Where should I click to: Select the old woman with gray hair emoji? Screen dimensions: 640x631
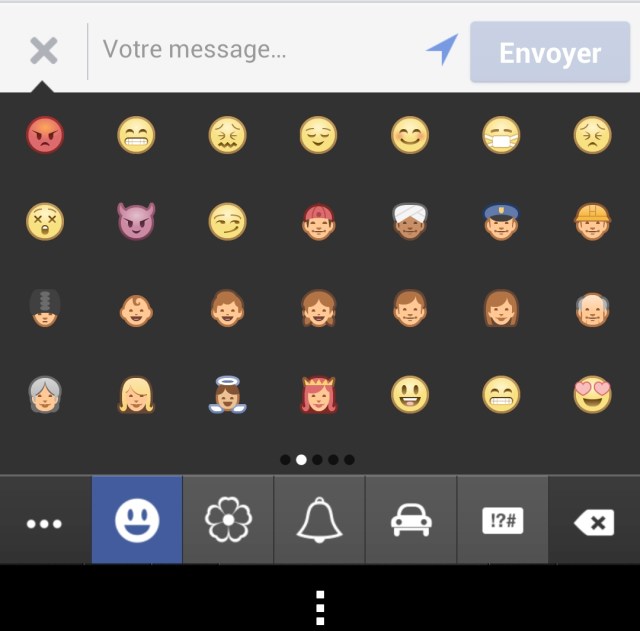(45, 395)
